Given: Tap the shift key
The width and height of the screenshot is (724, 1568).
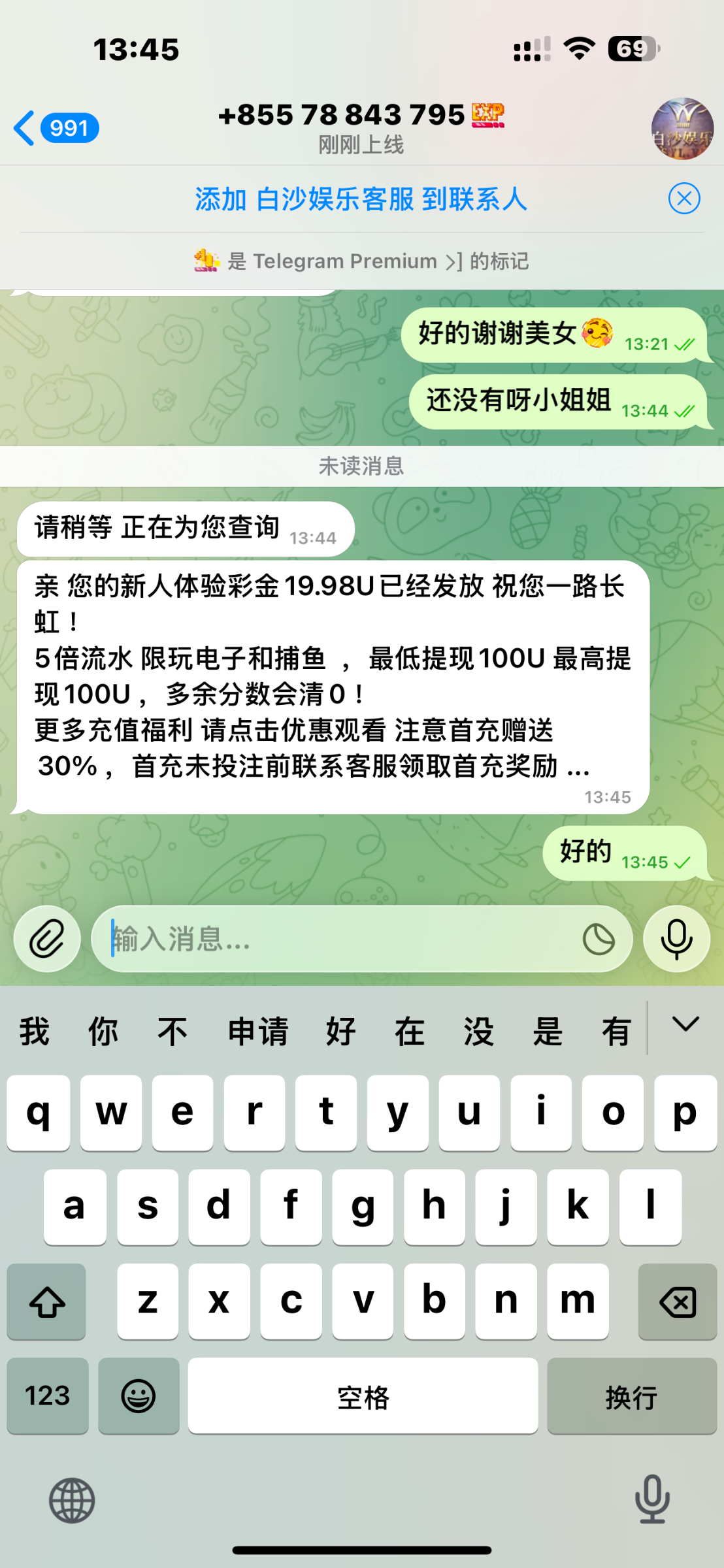Looking at the screenshot, I should point(47,1302).
